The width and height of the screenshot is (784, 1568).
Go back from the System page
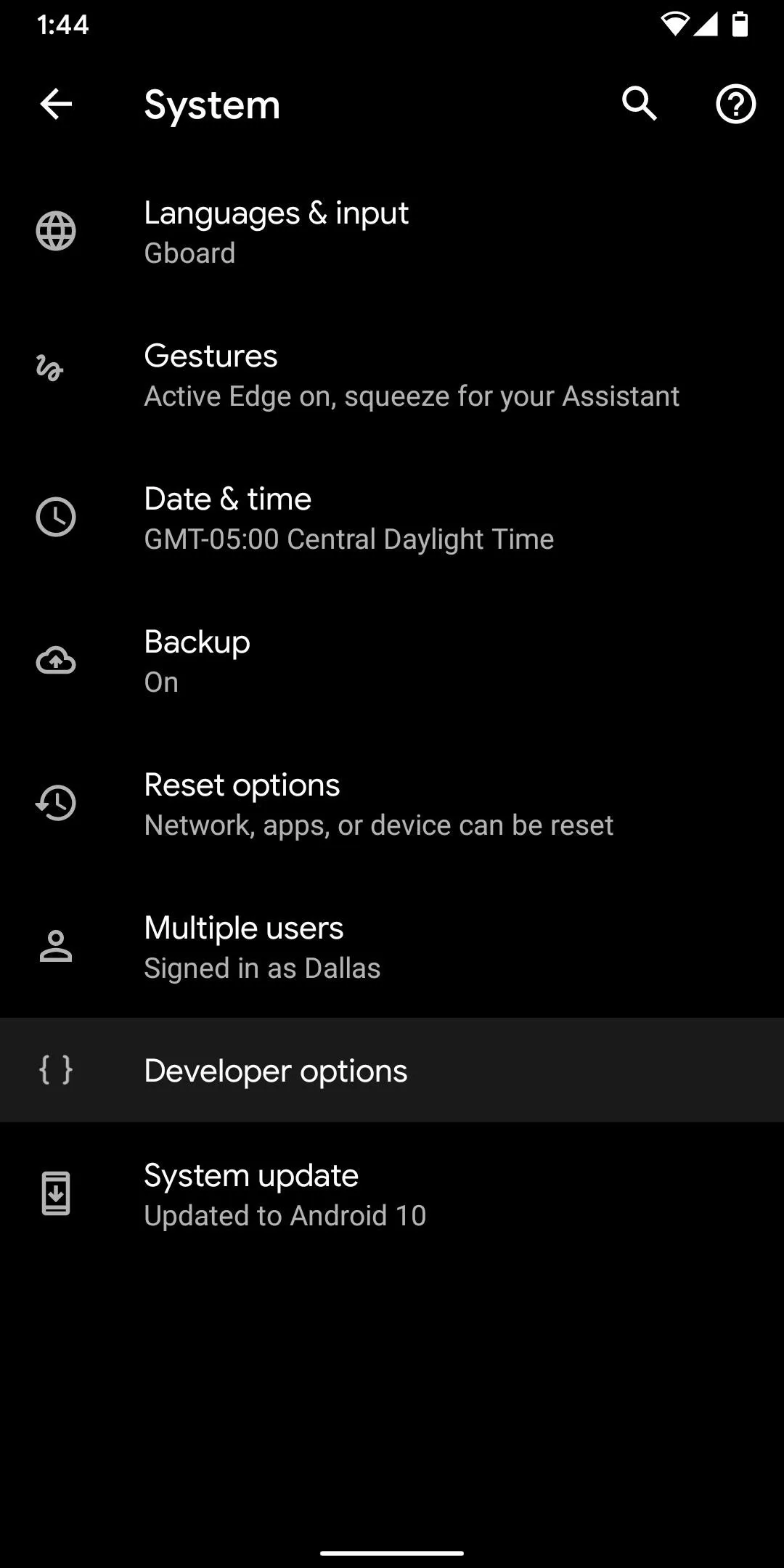point(56,105)
